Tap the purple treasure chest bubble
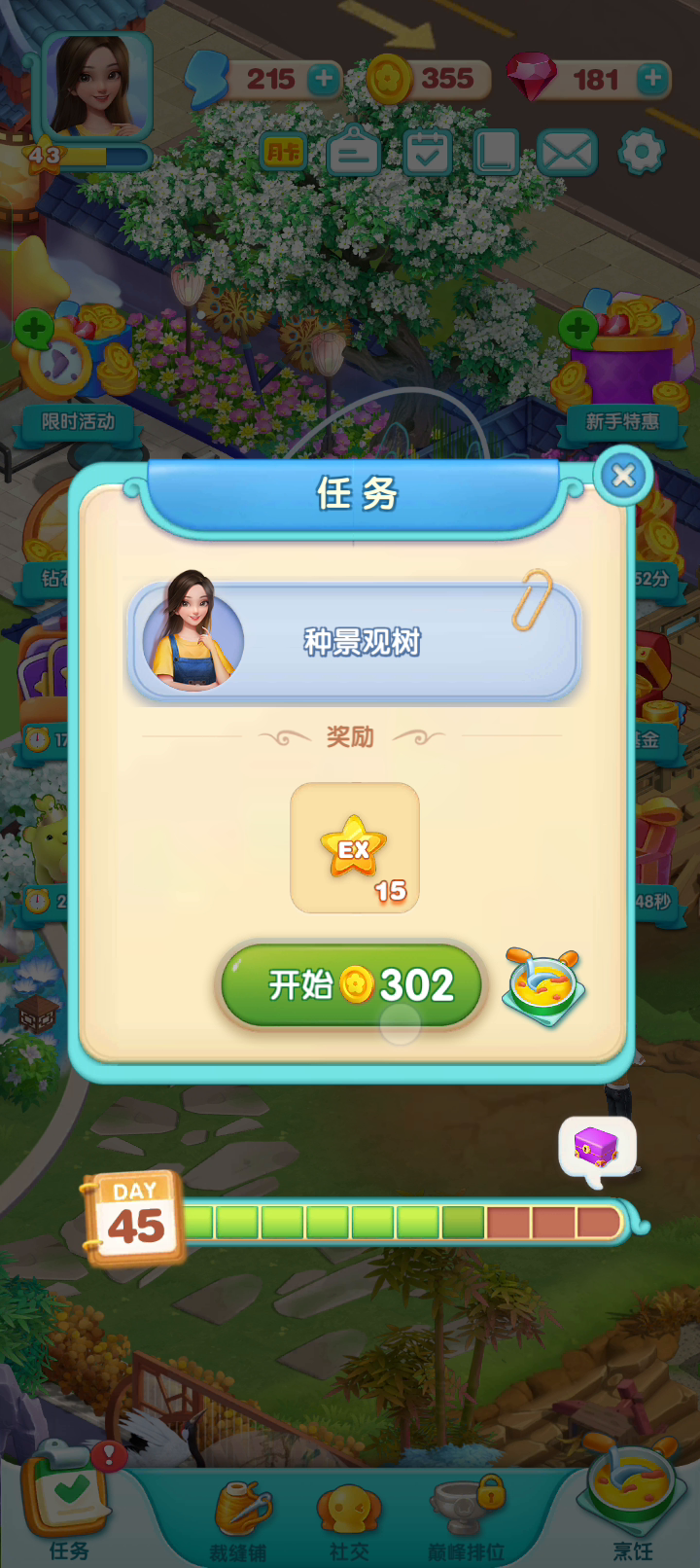The image size is (700, 1568). 597,1149
